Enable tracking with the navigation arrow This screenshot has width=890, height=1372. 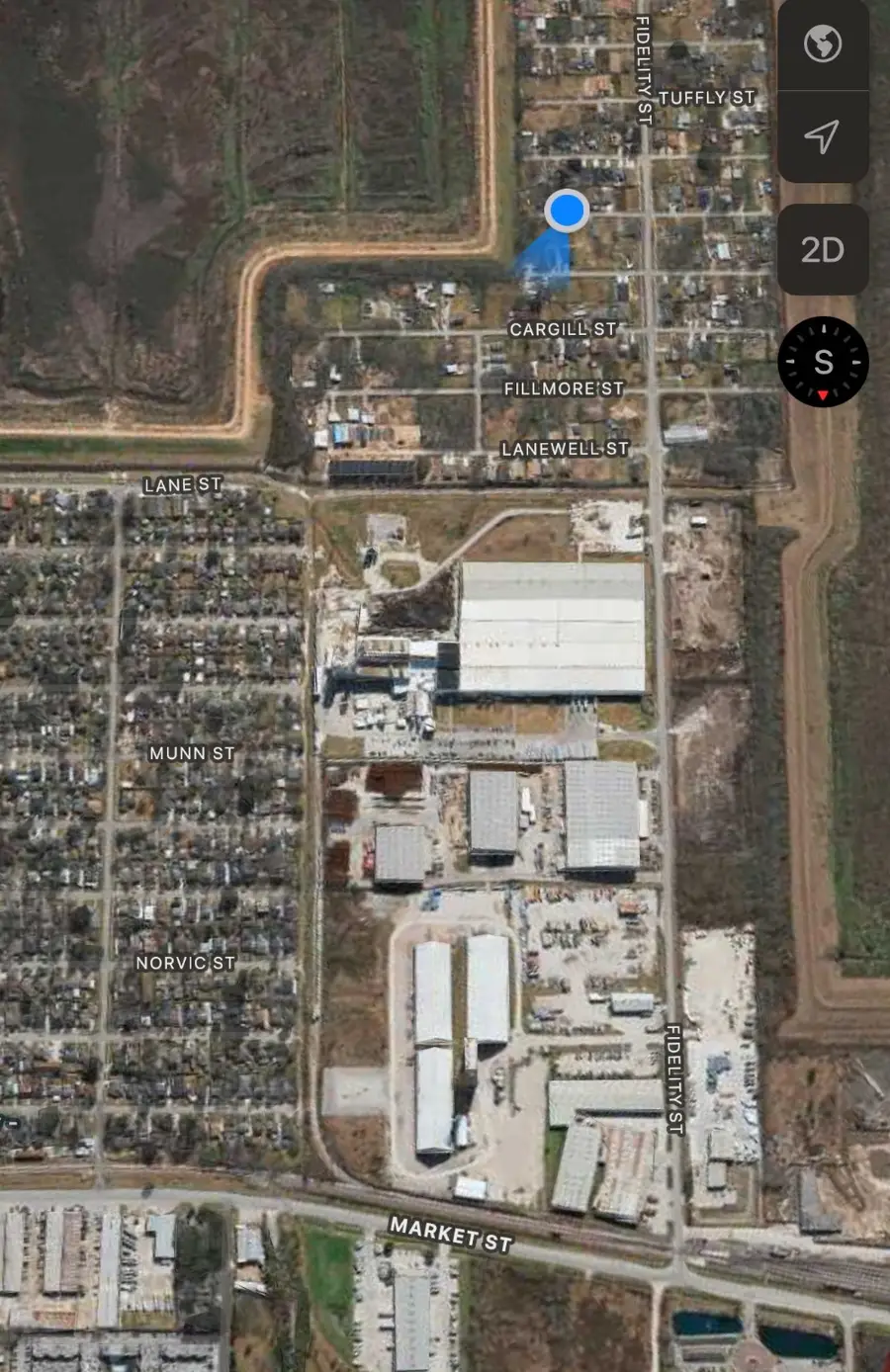coord(823,136)
